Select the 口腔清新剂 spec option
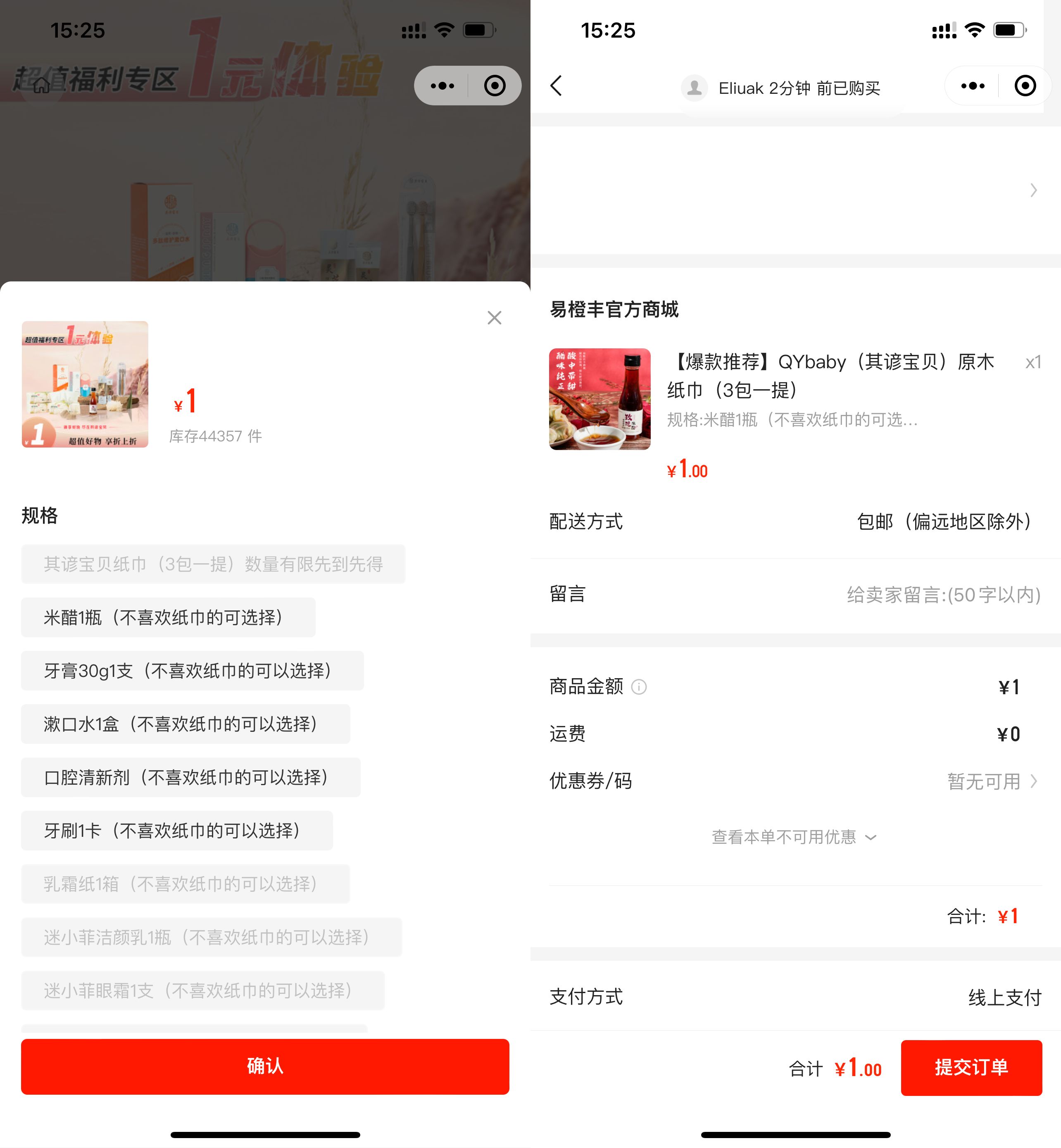 click(190, 777)
